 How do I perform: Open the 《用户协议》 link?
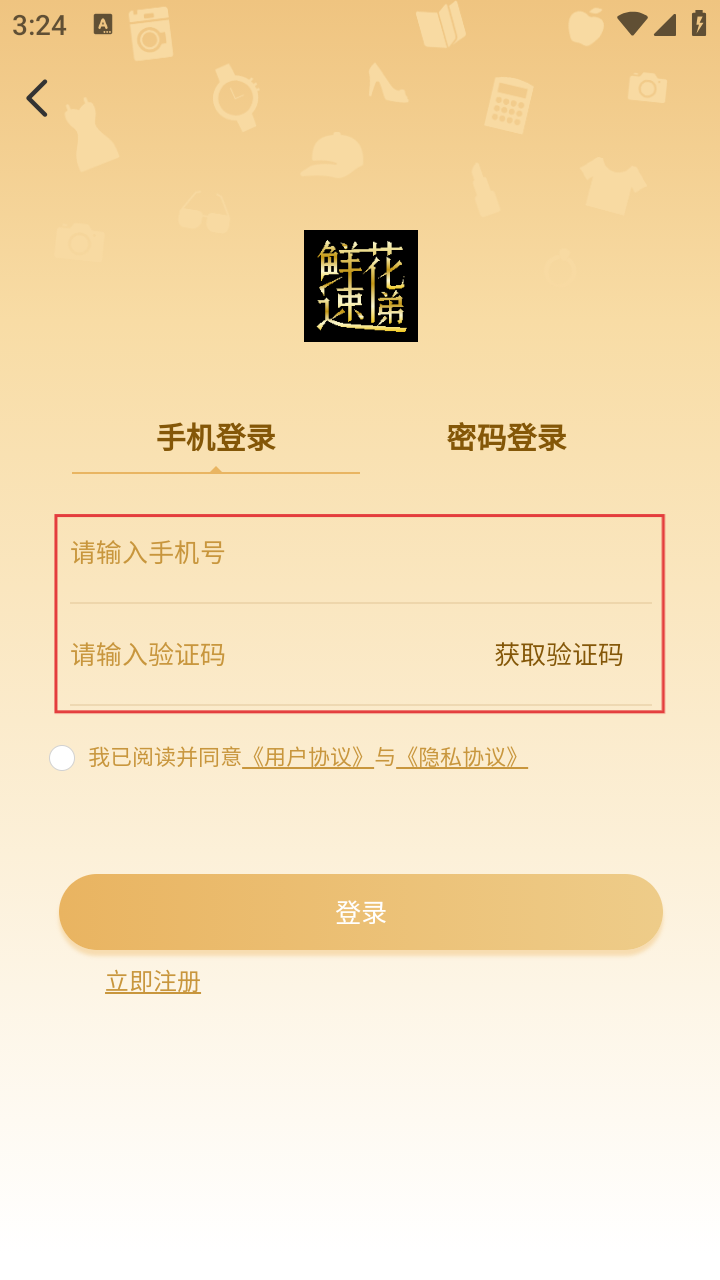point(308,758)
